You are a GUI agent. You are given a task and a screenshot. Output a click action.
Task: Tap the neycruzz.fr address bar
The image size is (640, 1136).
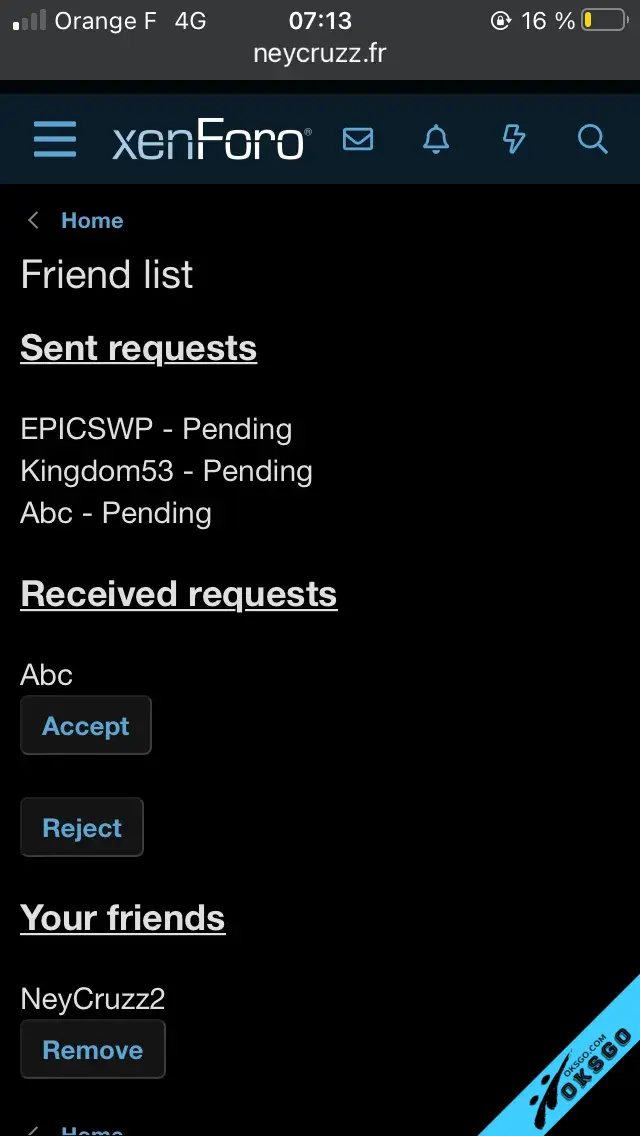click(x=320, y=53)
